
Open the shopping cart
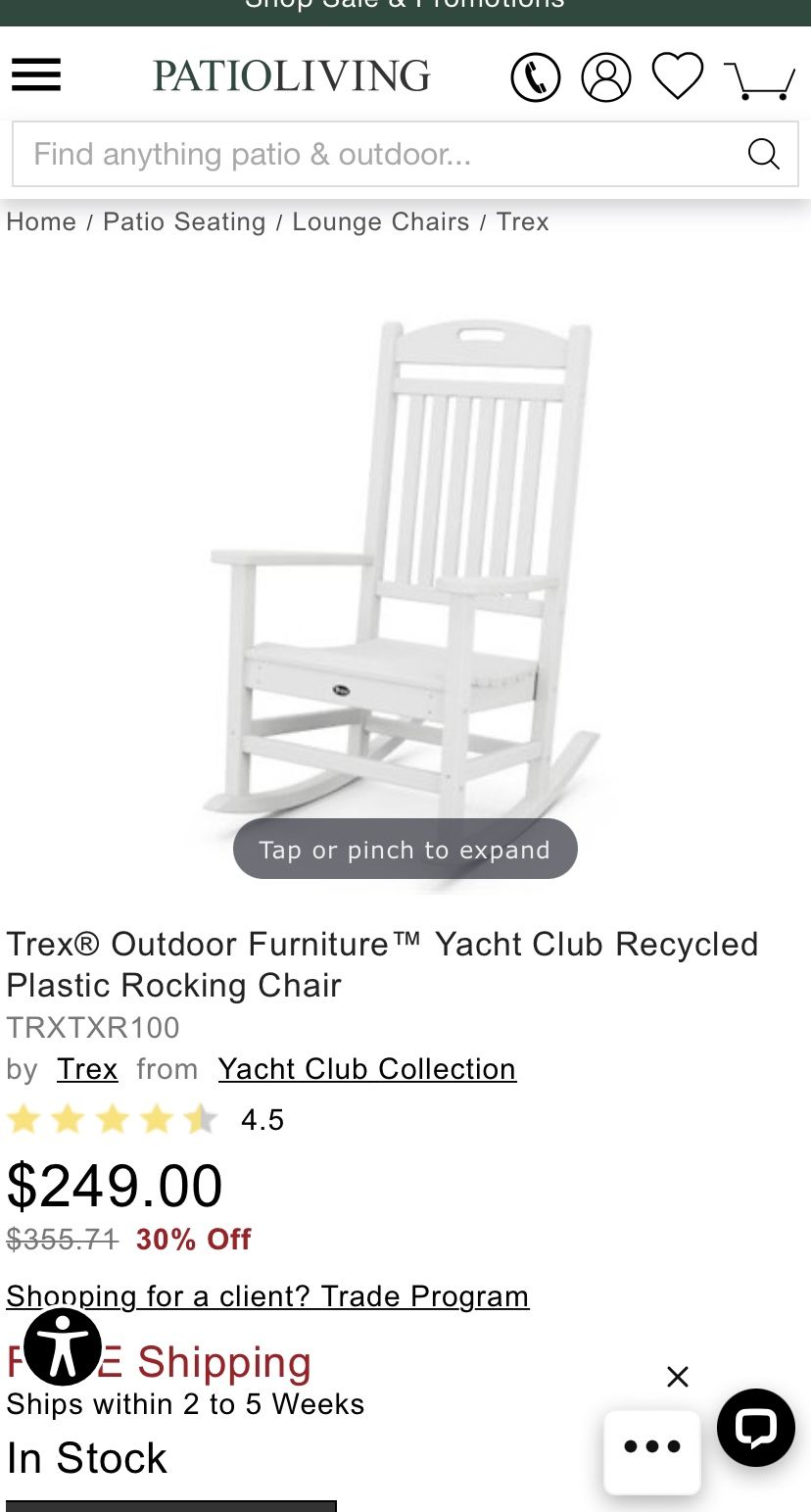(760, 79)
